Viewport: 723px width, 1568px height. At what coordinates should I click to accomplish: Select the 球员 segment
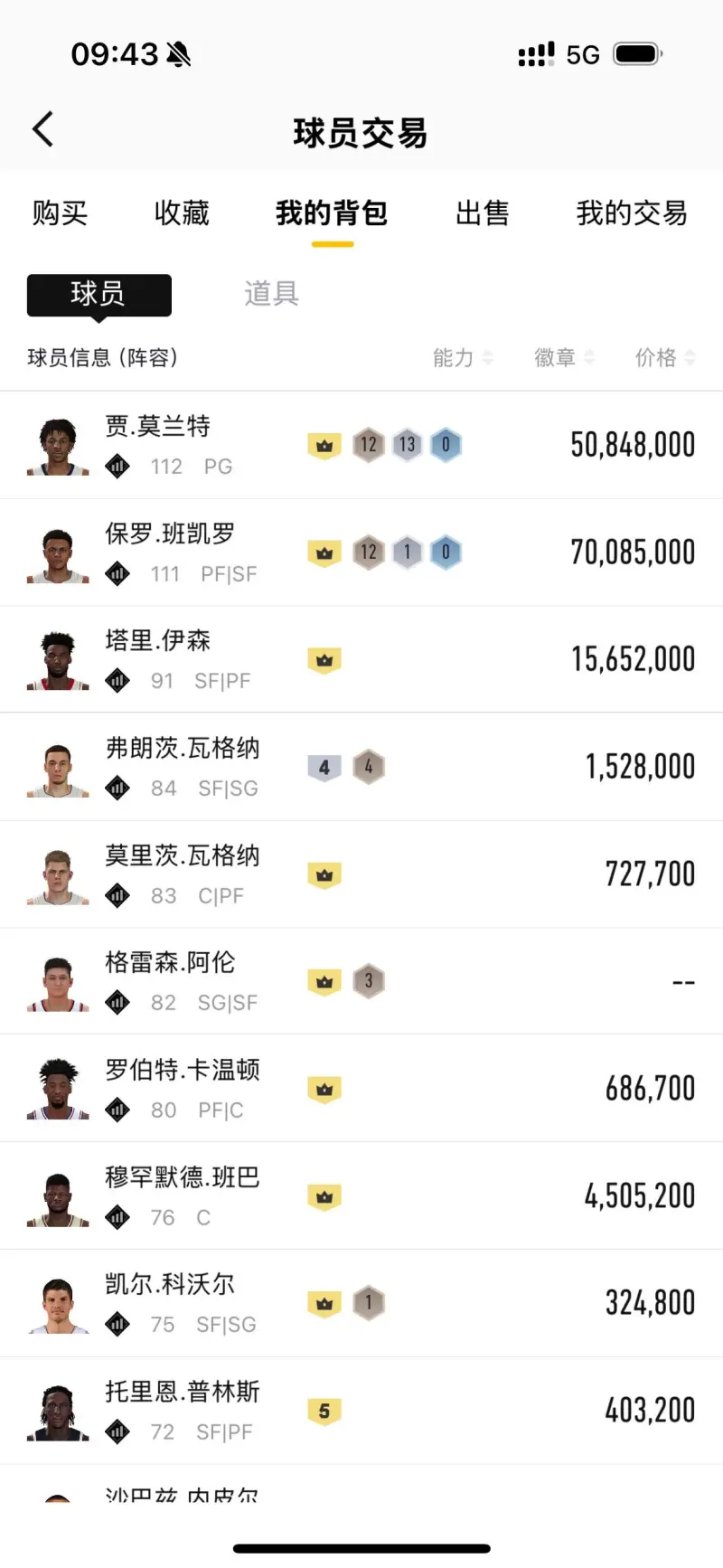[x=99, y=295]
